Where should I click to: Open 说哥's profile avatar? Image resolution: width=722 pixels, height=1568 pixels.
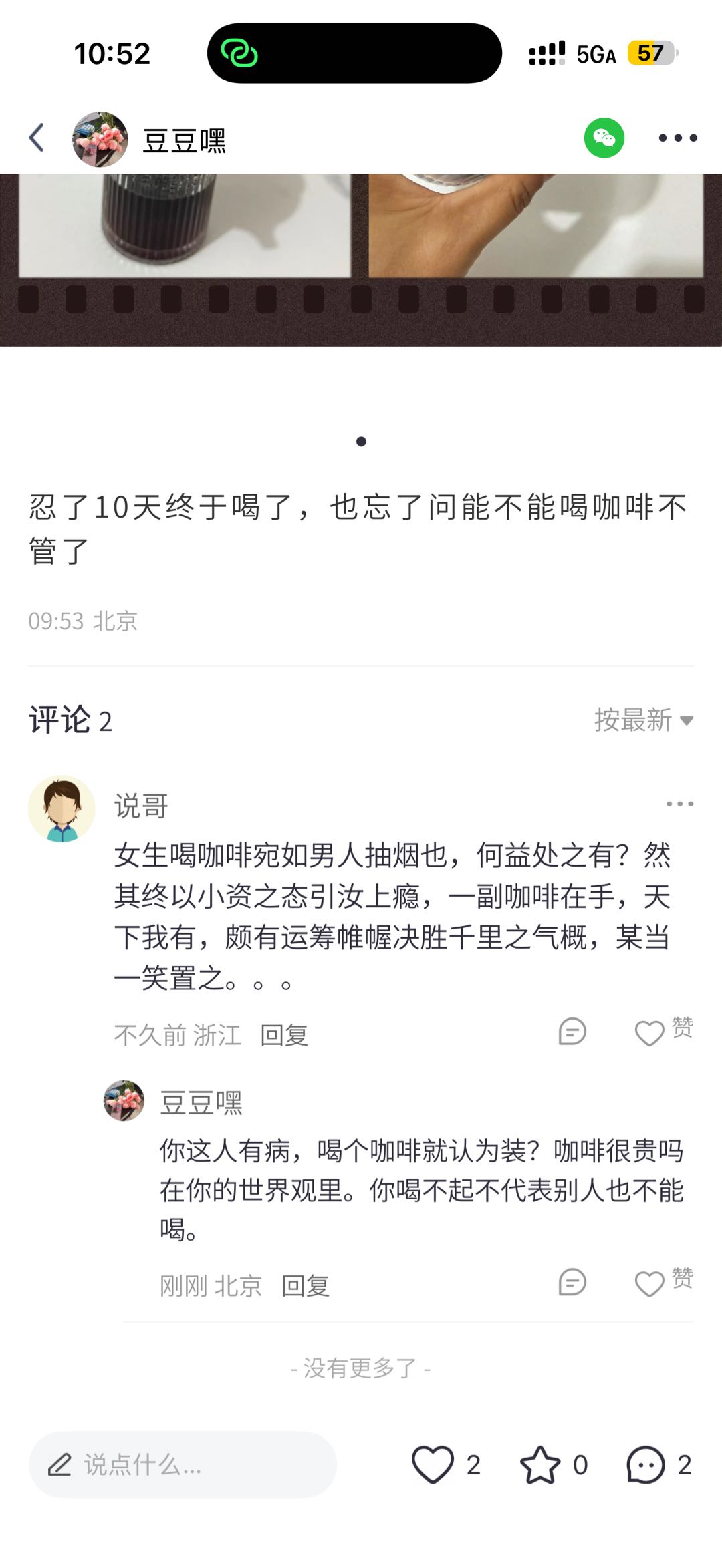point(62,808)
